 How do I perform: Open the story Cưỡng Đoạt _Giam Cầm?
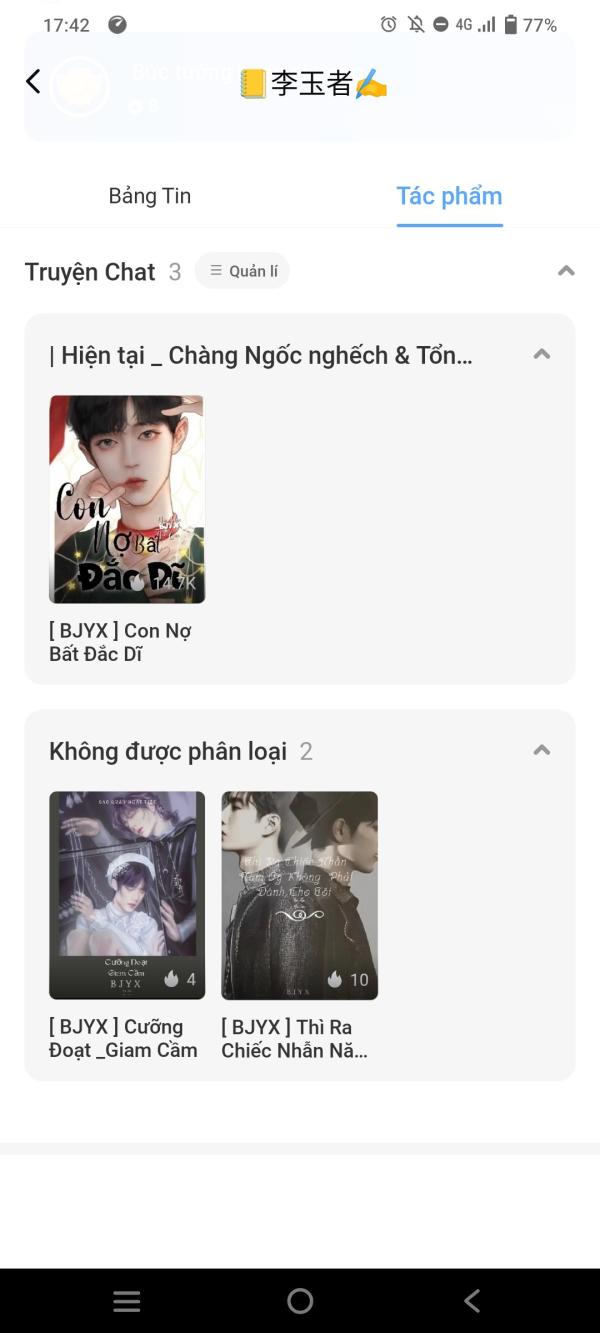[x=127, y=895]
